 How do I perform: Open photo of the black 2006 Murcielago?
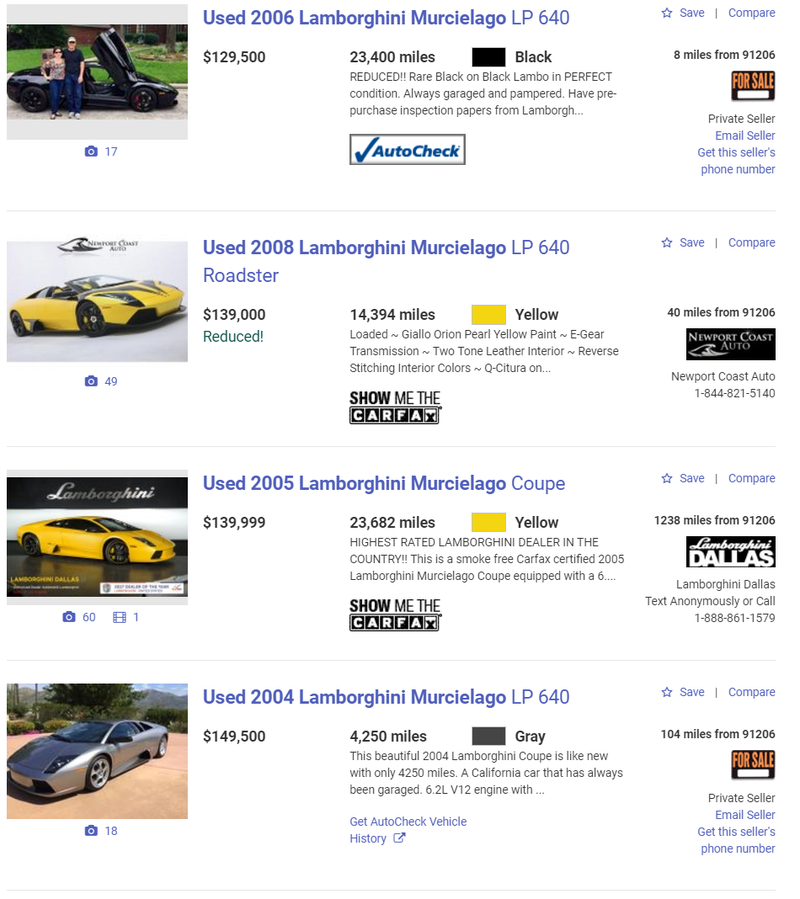tap(97, 74)
